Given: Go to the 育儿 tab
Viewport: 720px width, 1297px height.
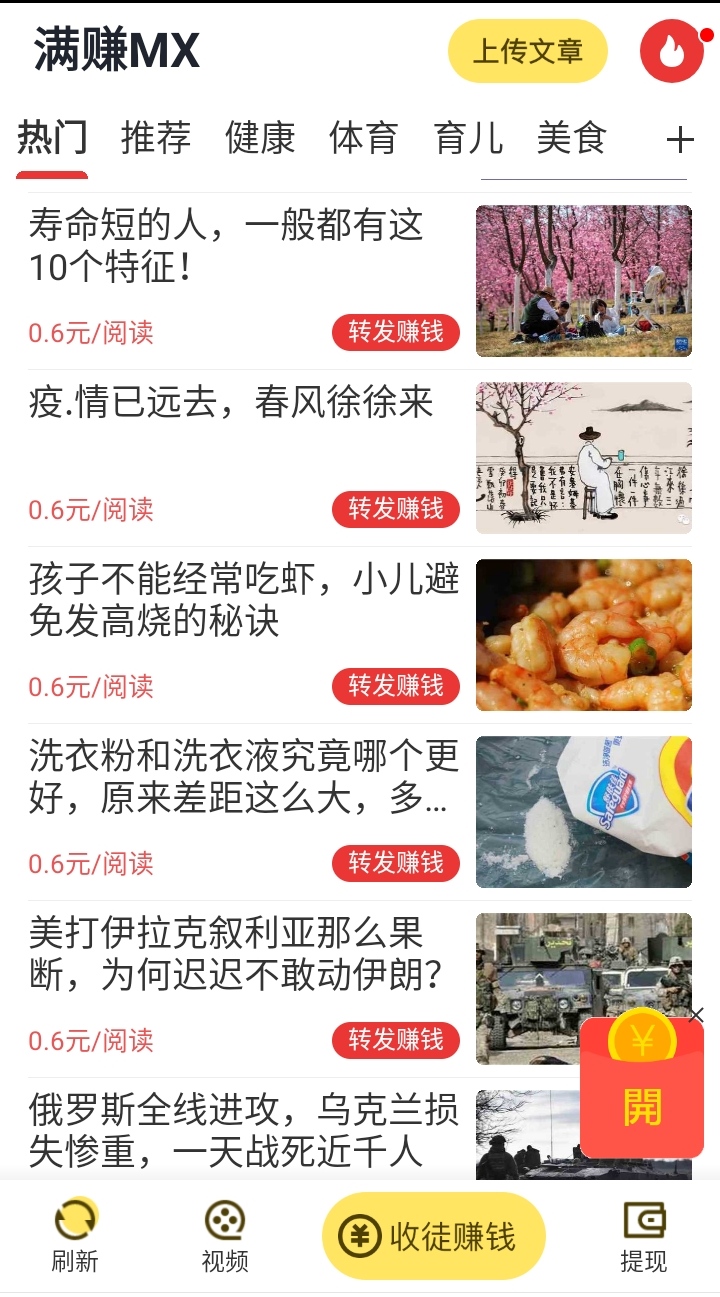Looking at the screenshot, I should click(x=468, y=138).
